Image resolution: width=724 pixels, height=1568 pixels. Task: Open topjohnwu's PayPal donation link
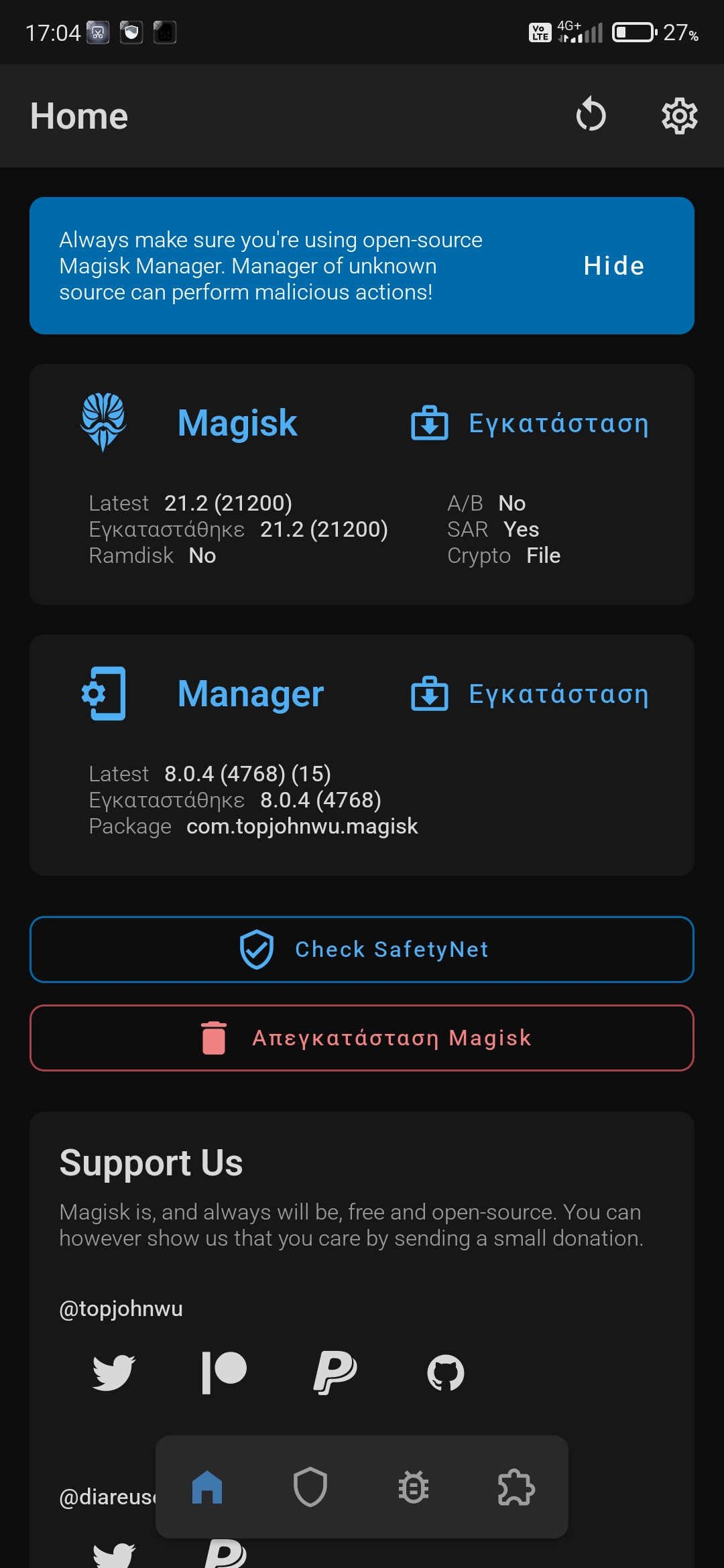[x=335, y=1372]
